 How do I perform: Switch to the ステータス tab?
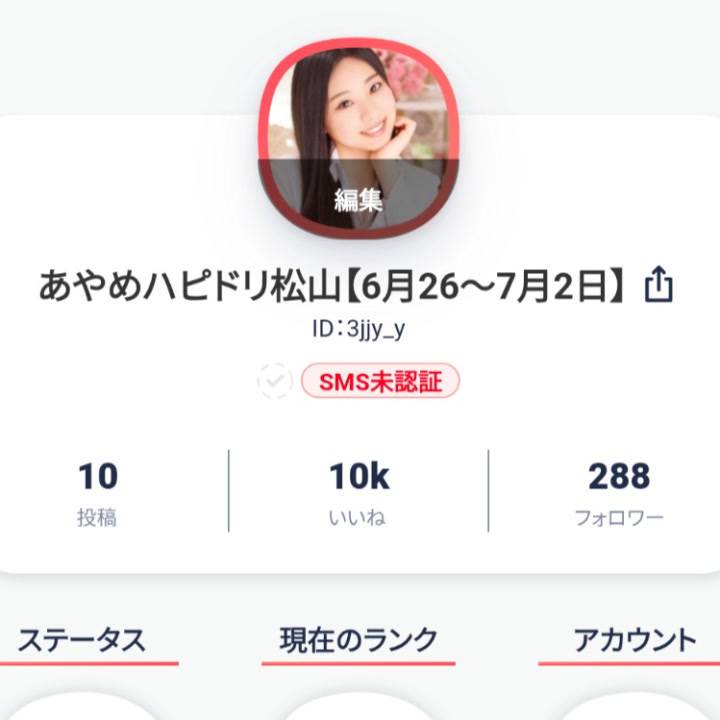click(82, 639)
